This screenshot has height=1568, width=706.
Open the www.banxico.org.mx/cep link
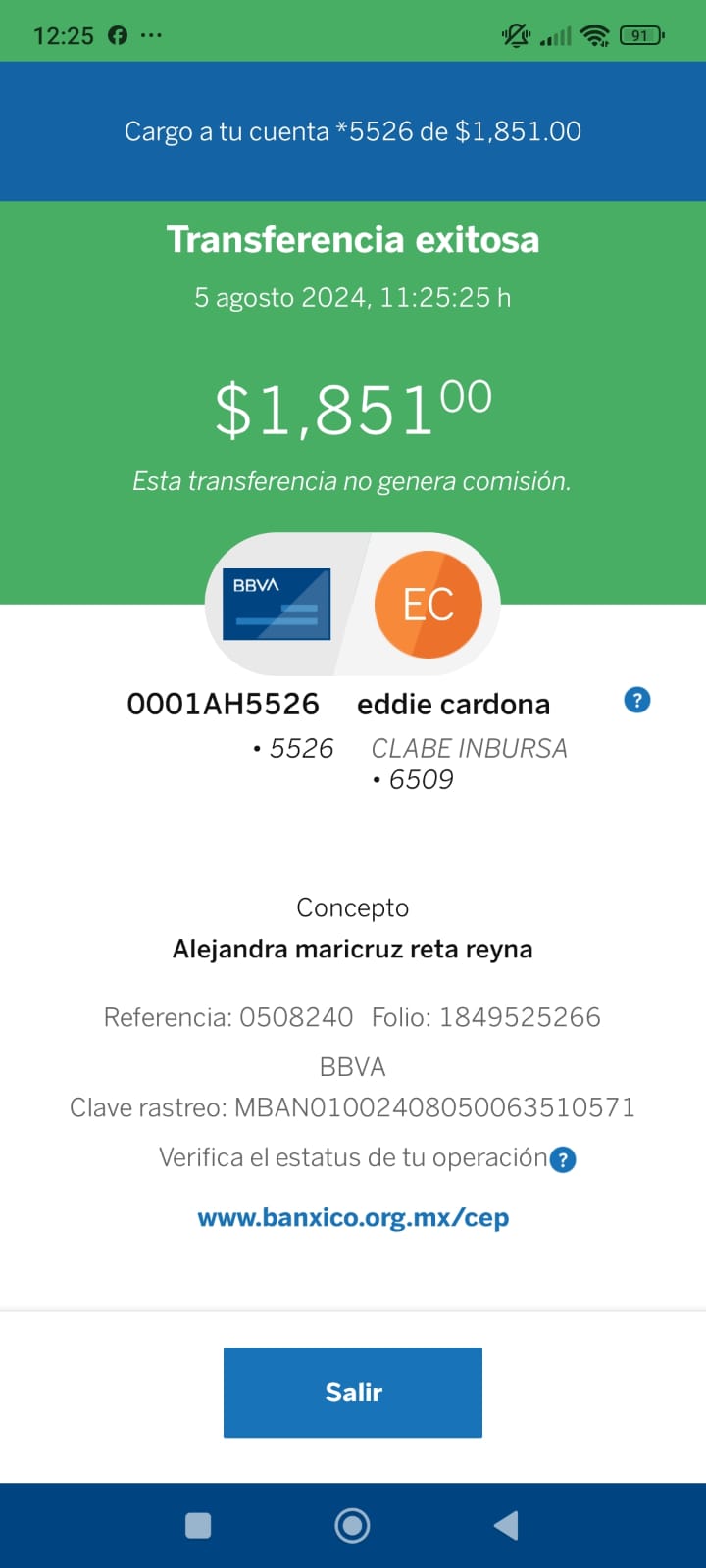pyautogui.click(x=353, y=1218)
